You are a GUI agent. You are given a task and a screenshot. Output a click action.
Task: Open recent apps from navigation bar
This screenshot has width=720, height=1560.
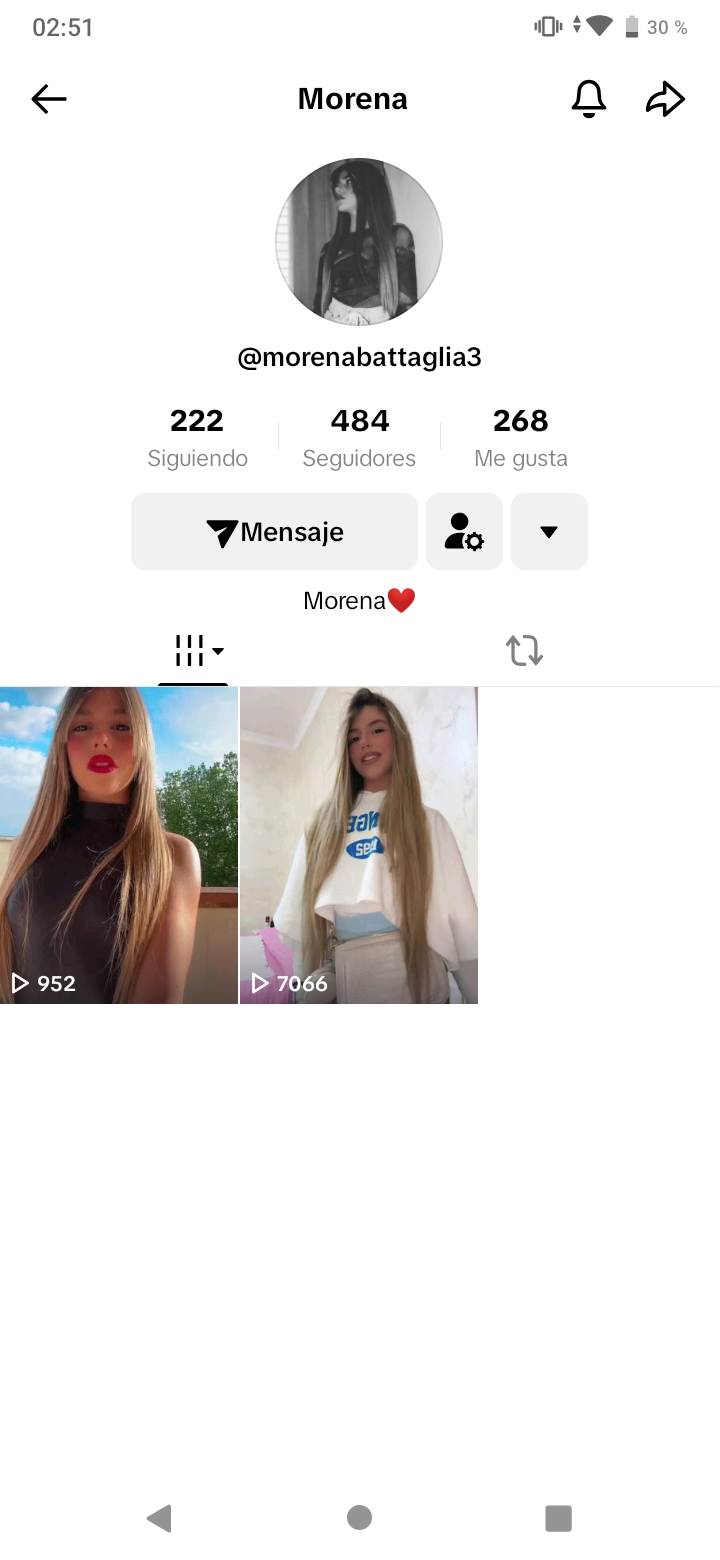[558, 1518]
